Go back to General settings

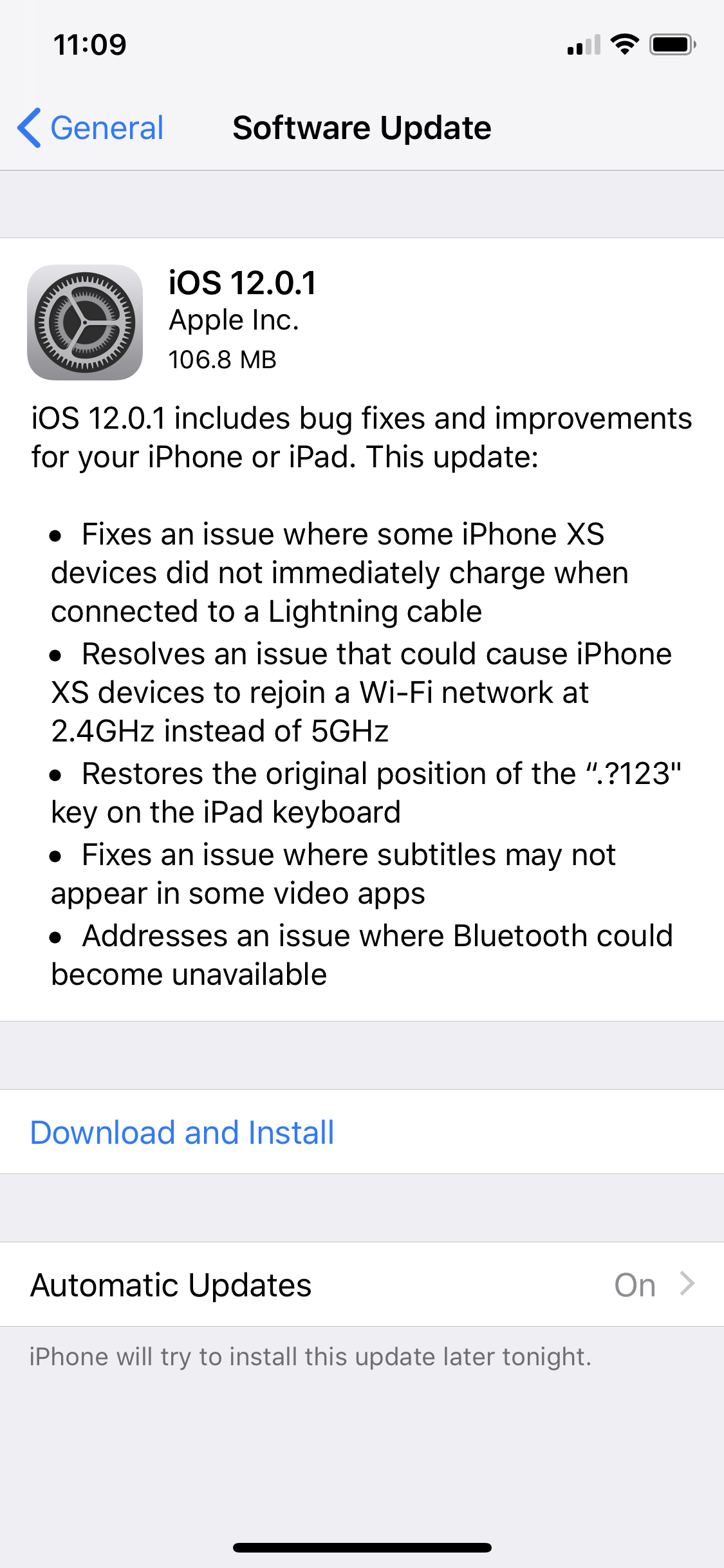pyautogui.click(x=91, y=128)
